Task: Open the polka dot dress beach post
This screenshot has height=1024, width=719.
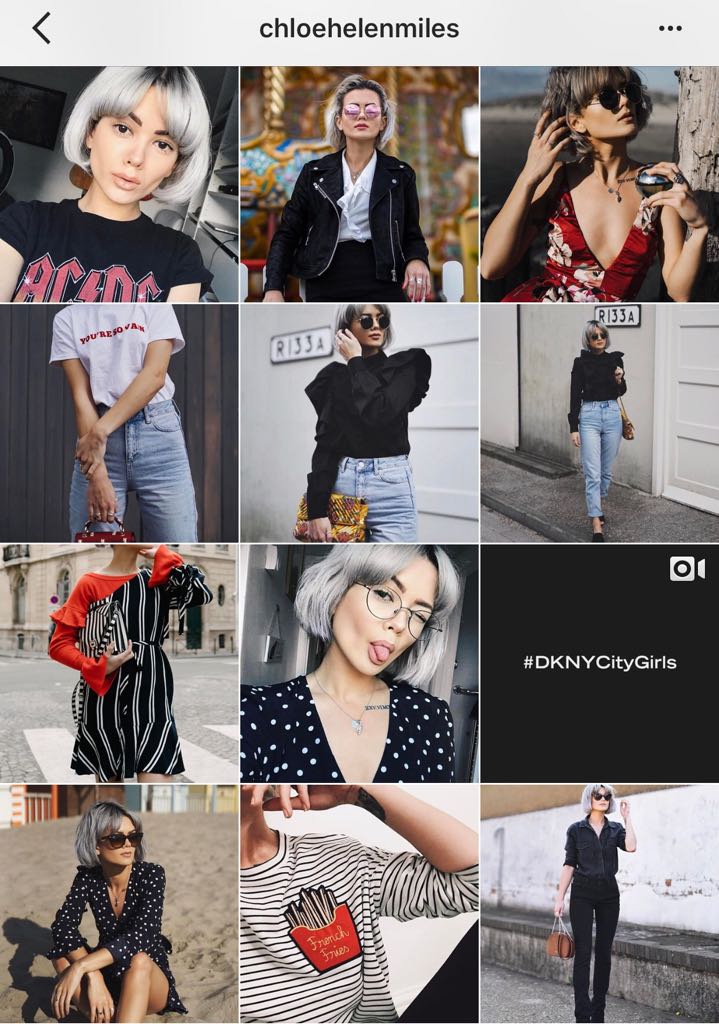Action: coord(119,903)
